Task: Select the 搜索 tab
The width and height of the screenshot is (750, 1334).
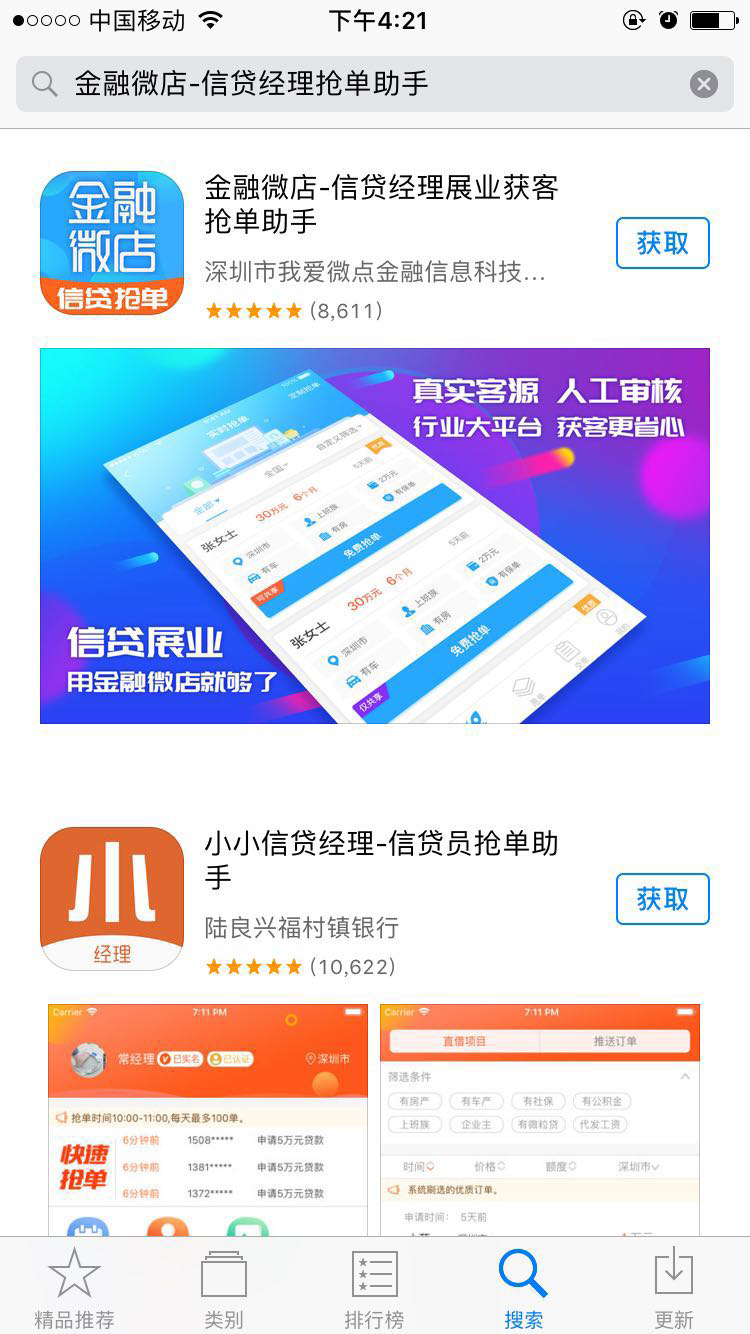Action: (524, 1288)
